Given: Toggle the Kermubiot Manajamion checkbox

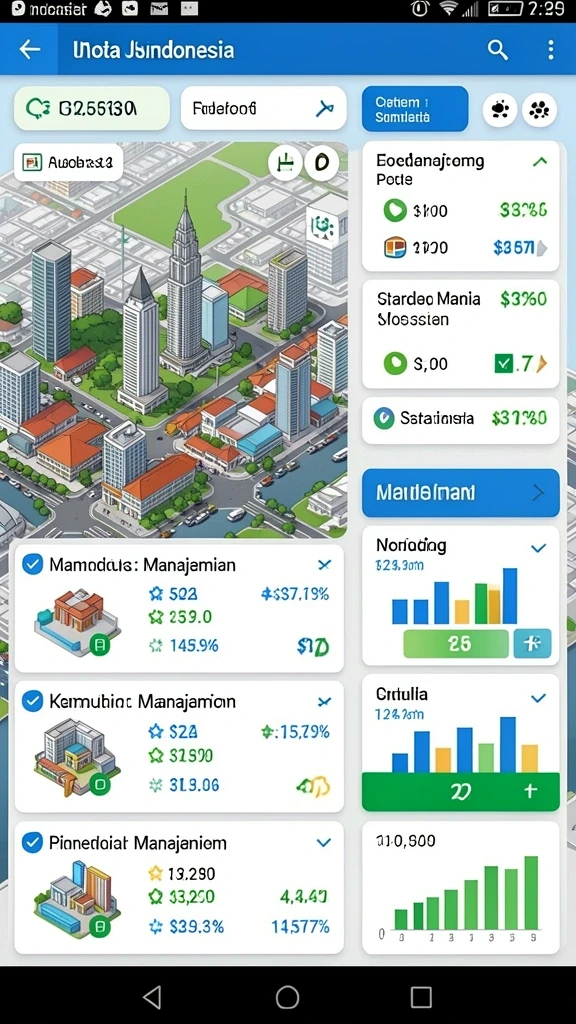Looking at the screenshot, I should coord(32,701).
